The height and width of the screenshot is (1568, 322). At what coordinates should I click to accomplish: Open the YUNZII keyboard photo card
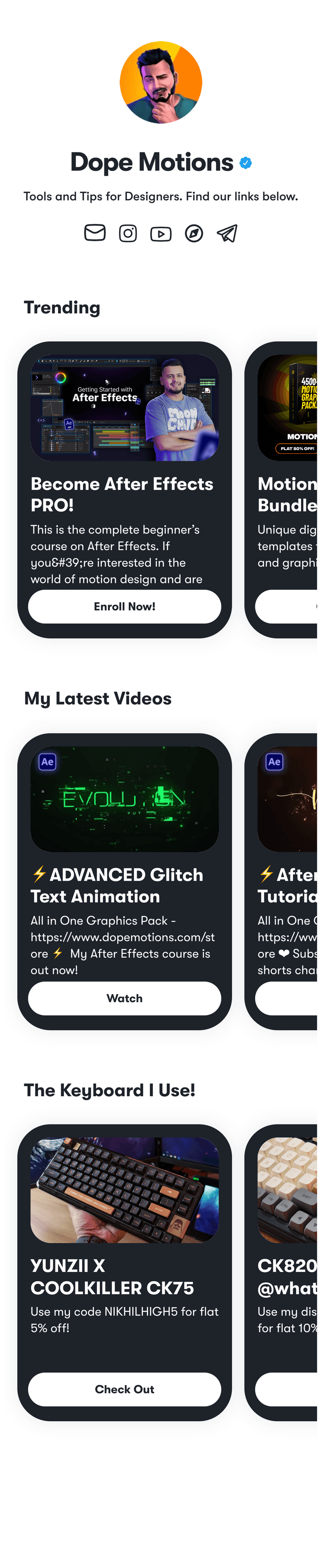(x=124, y=1190)
